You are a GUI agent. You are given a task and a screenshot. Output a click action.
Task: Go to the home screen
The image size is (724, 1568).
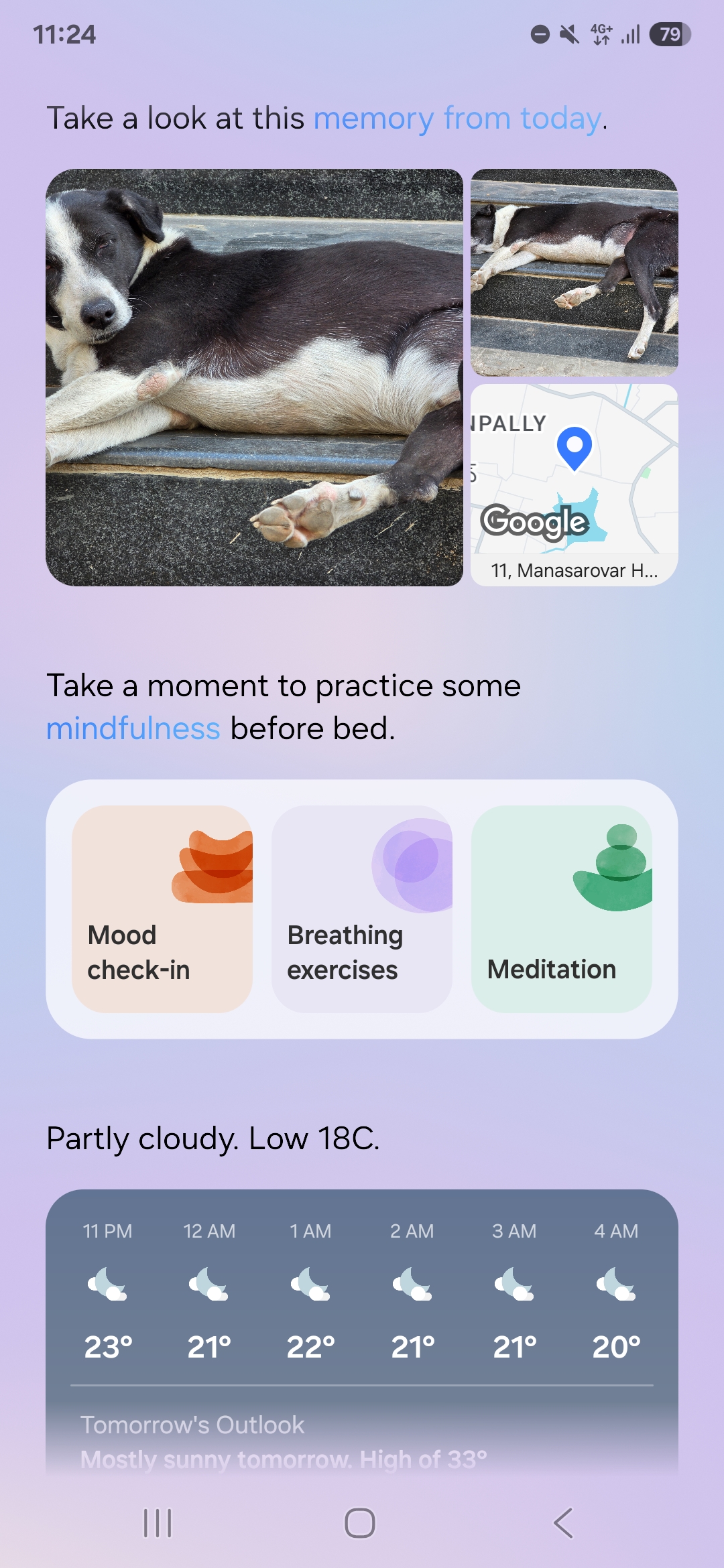pos(360,1523)
